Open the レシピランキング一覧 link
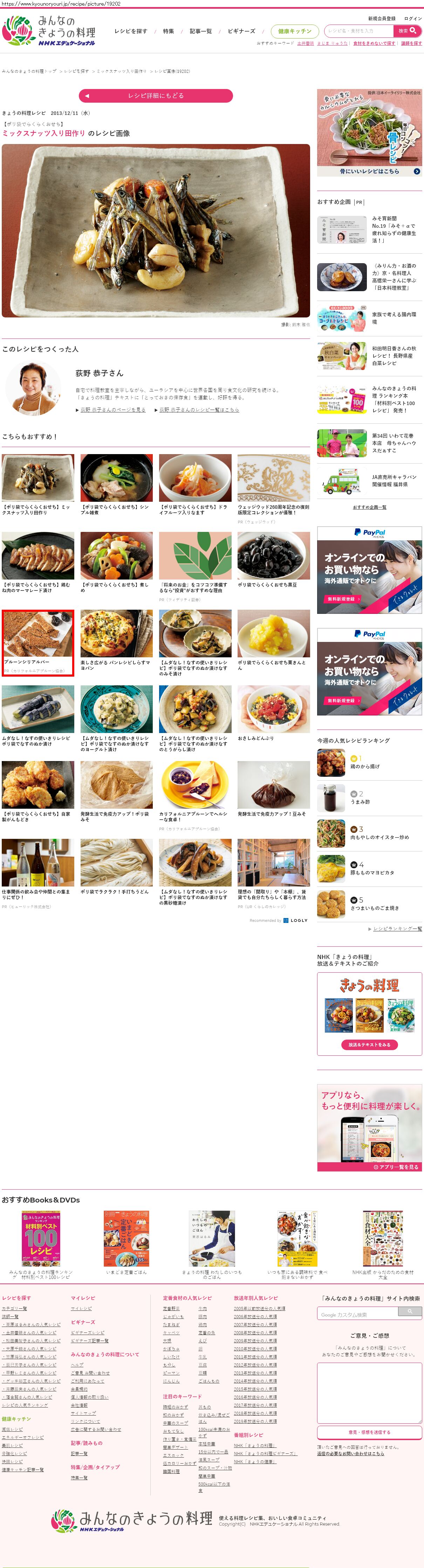The height and width of the screenshot is (1568, 424). (397, 928)
